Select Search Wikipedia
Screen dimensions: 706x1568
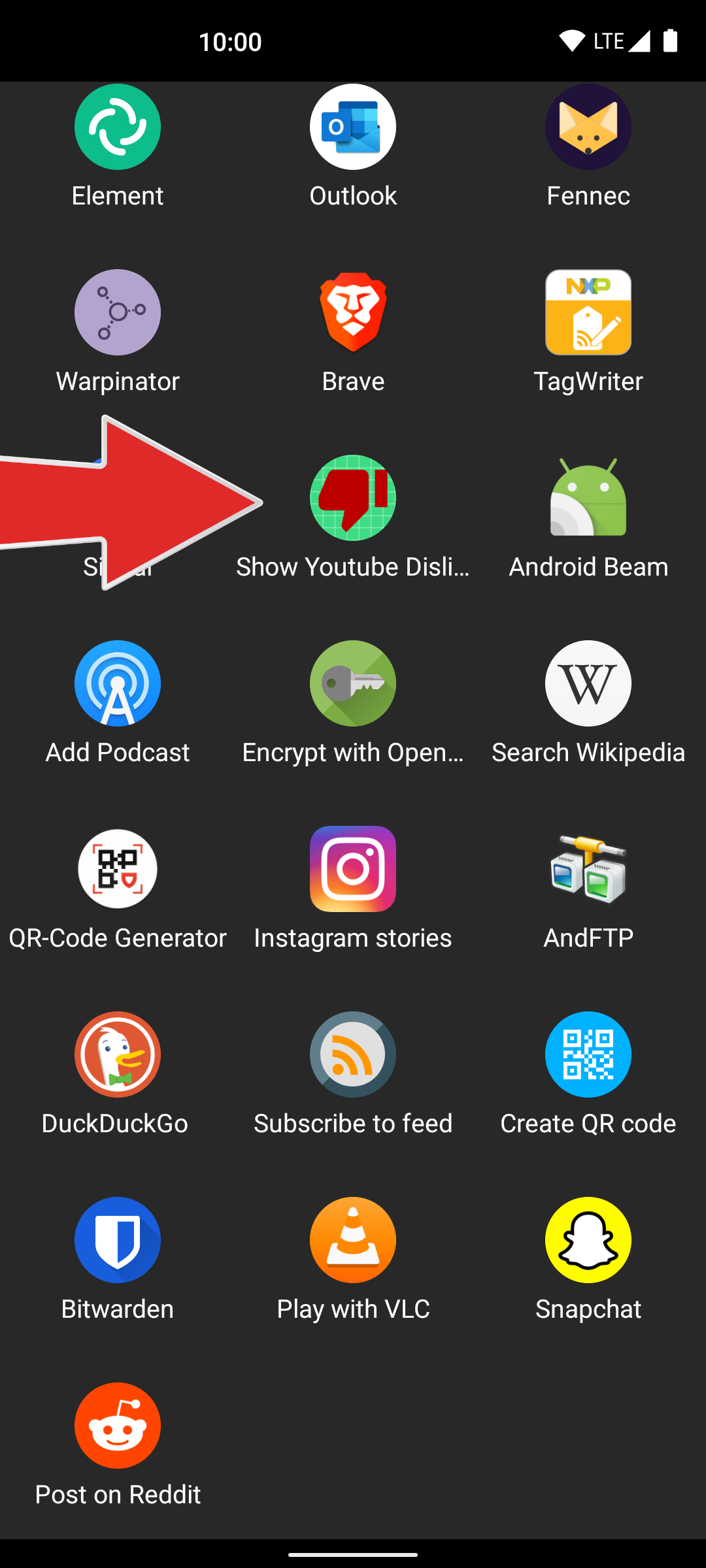coord(588,684)
